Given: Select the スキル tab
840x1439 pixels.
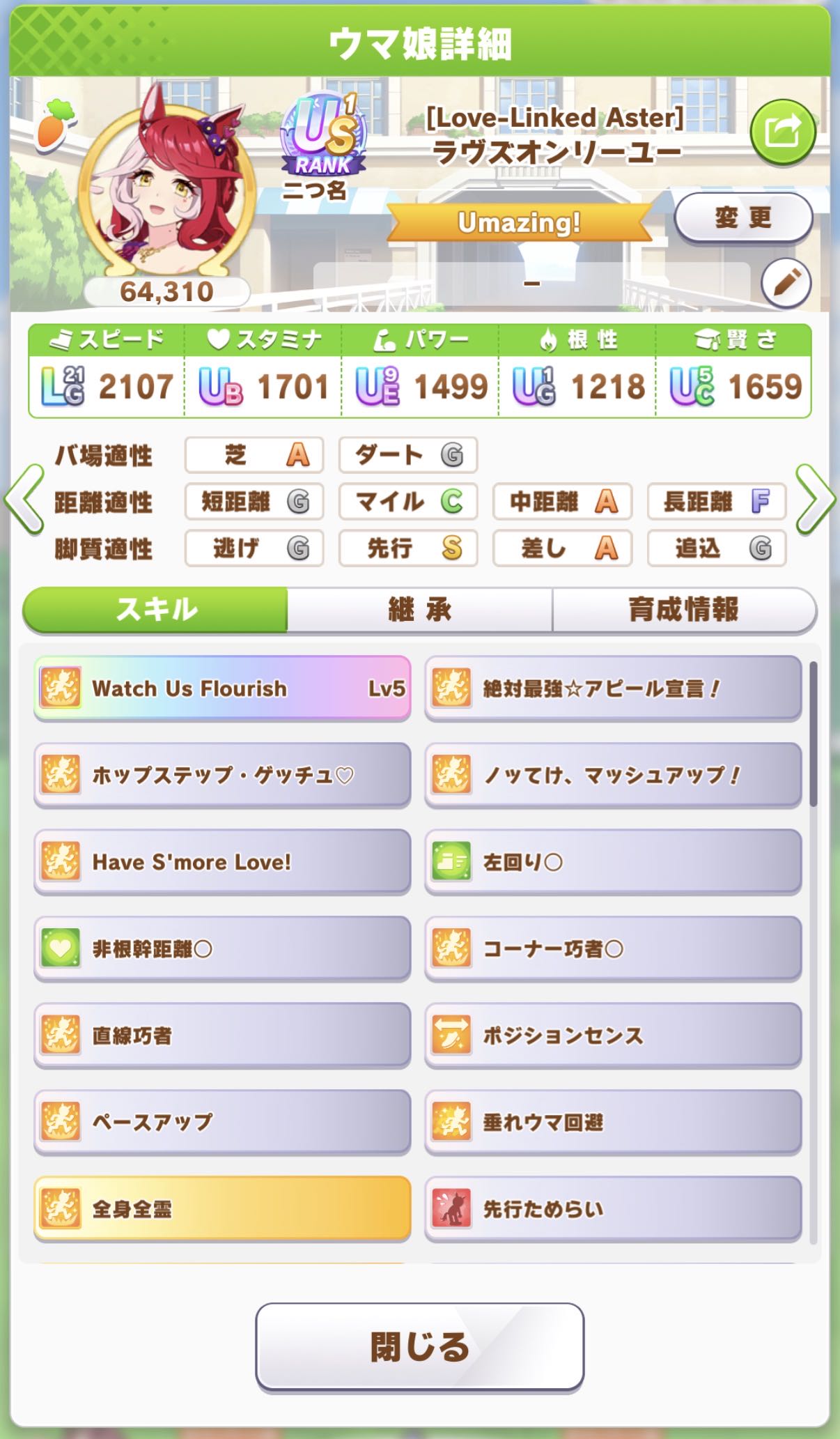Looking at the screenshot, I should coord(155,610).
